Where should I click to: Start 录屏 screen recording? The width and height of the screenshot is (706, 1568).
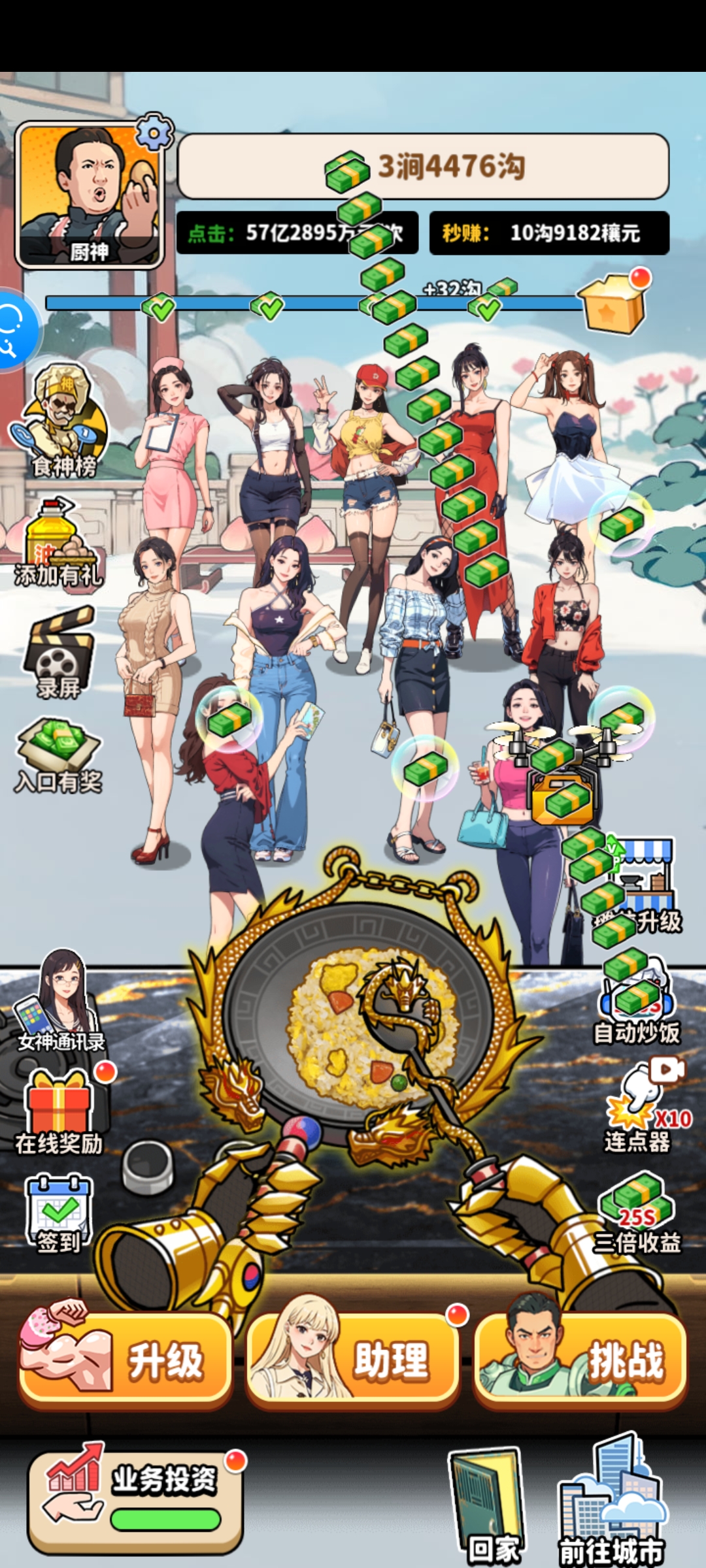click(59, 653)
